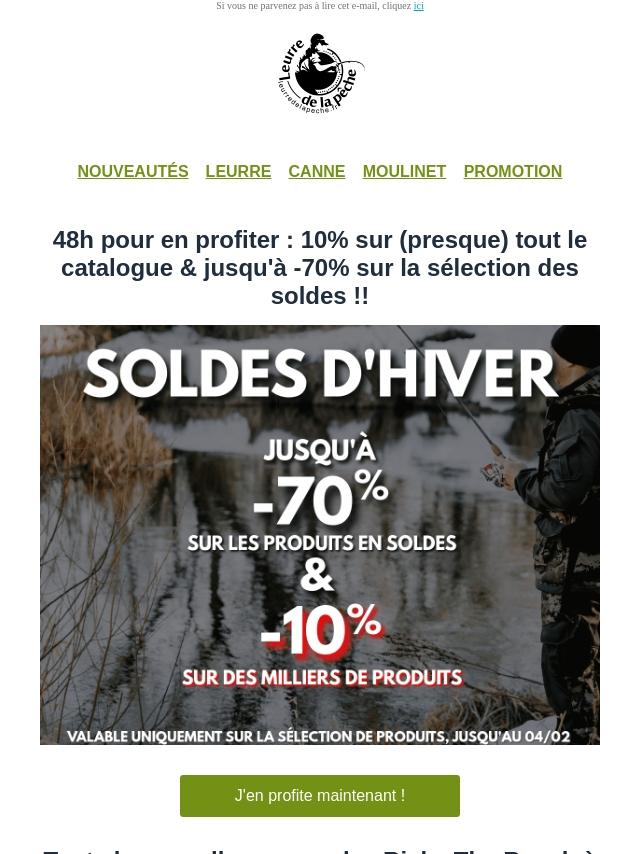This screenshot has width=640, height=854.
Task: View the PROMOTION page
Action: point(512,172)
